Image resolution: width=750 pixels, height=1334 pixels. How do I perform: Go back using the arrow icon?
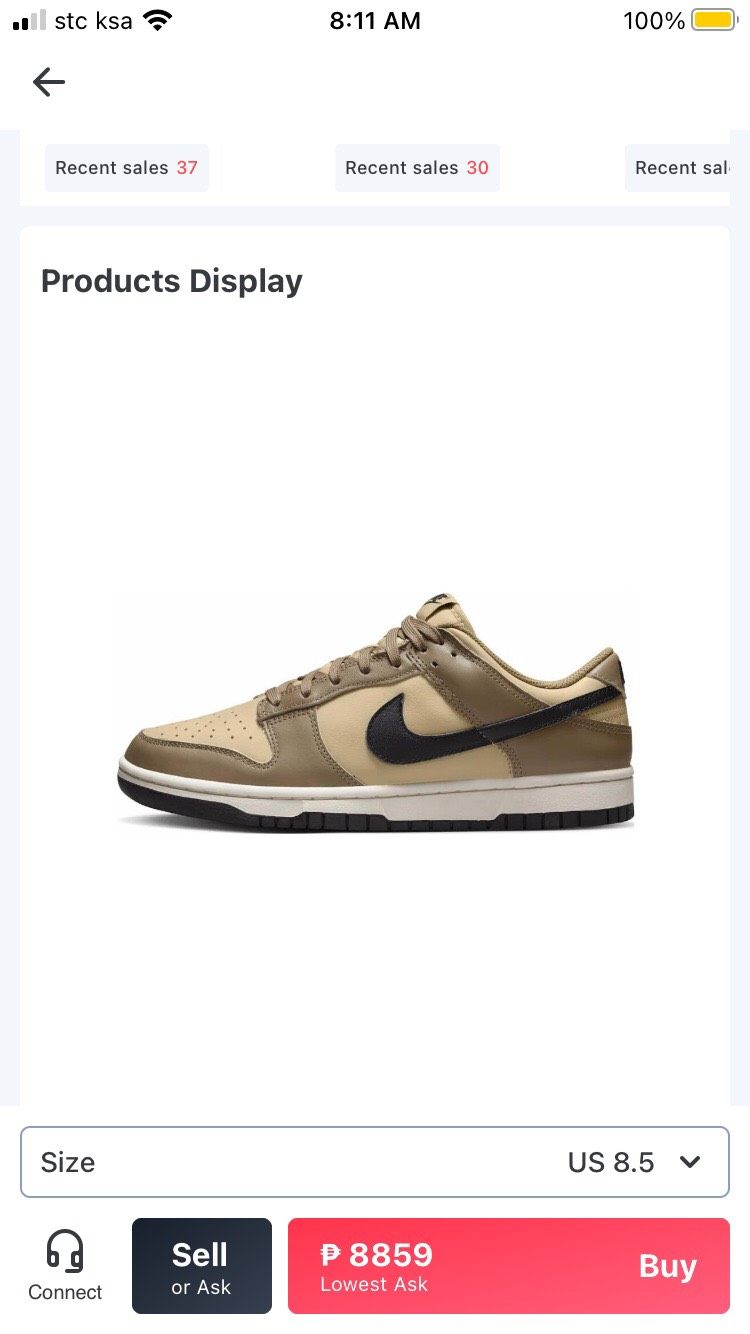[48, 82]
